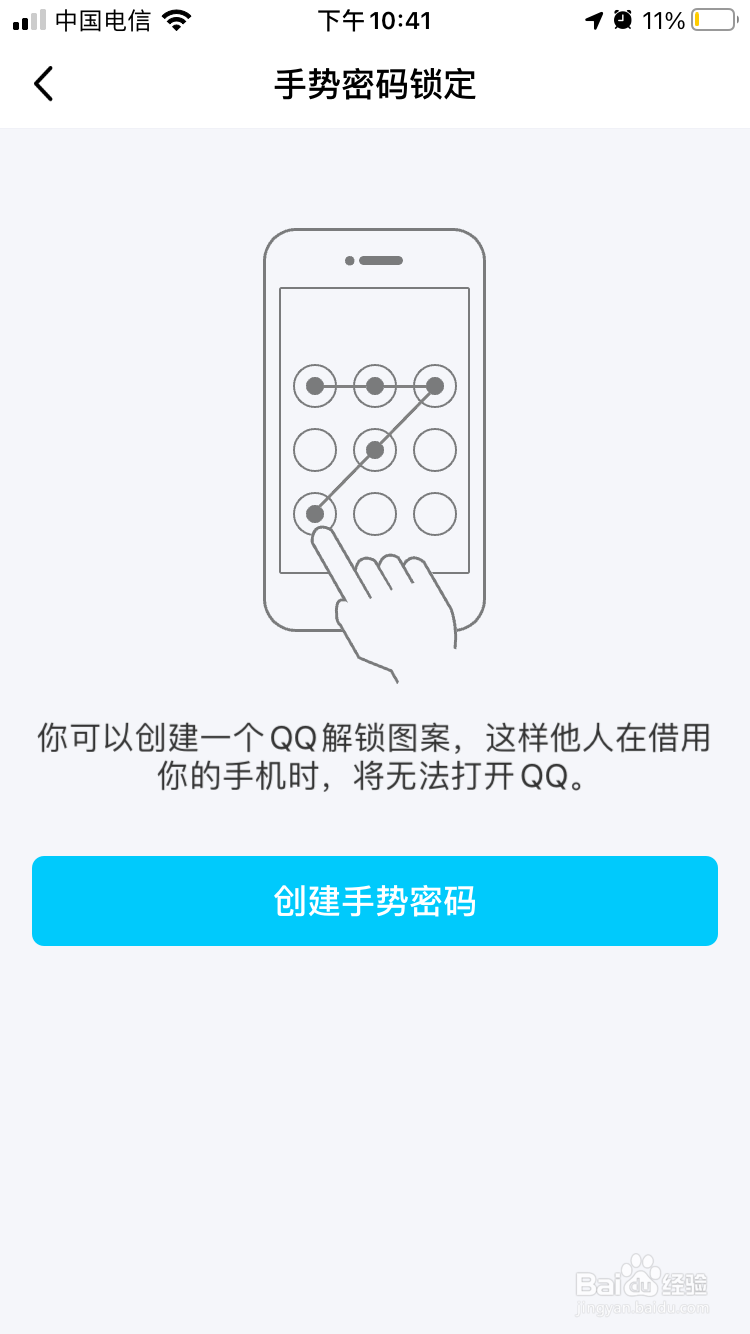Click the location arrow icon in status bar

(597, 18)
